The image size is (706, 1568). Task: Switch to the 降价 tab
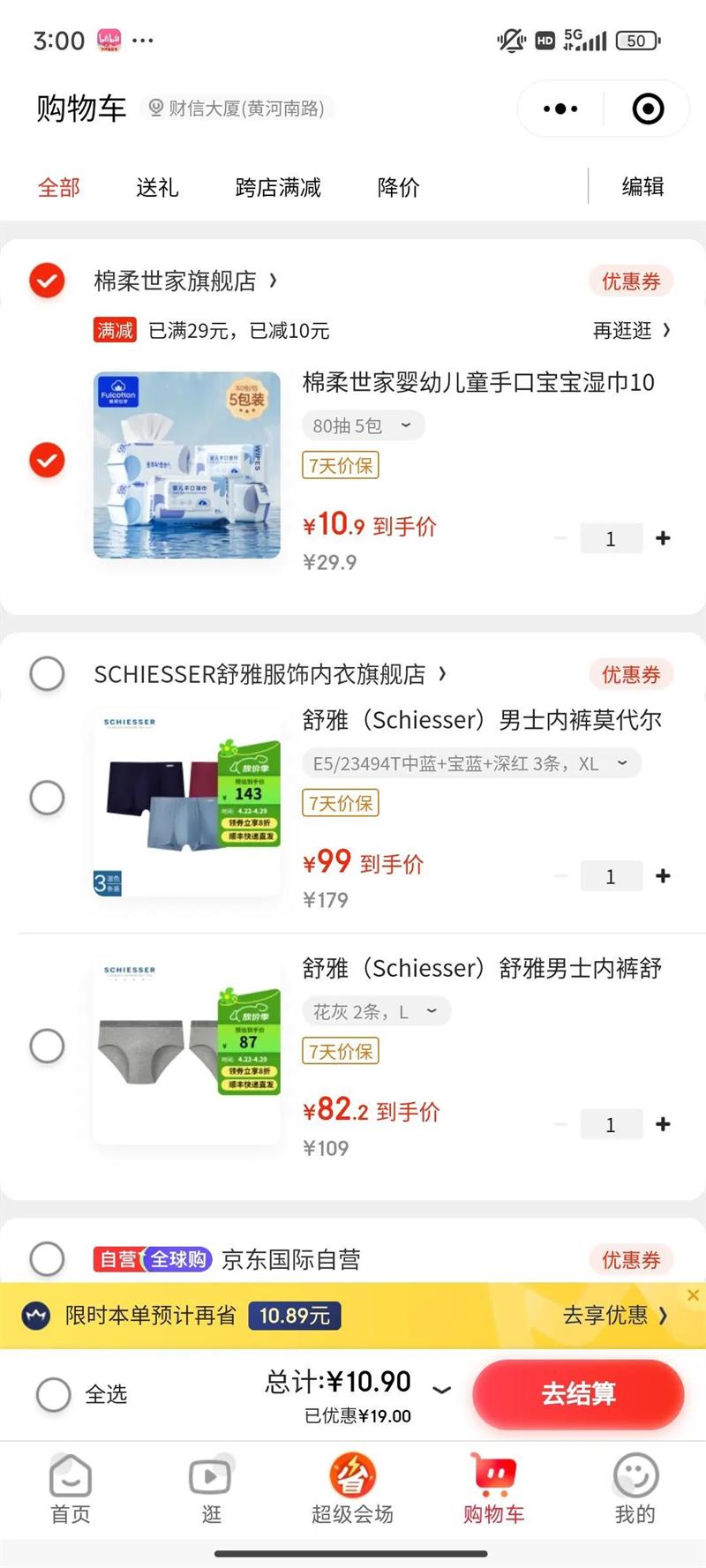pos(398,187)
